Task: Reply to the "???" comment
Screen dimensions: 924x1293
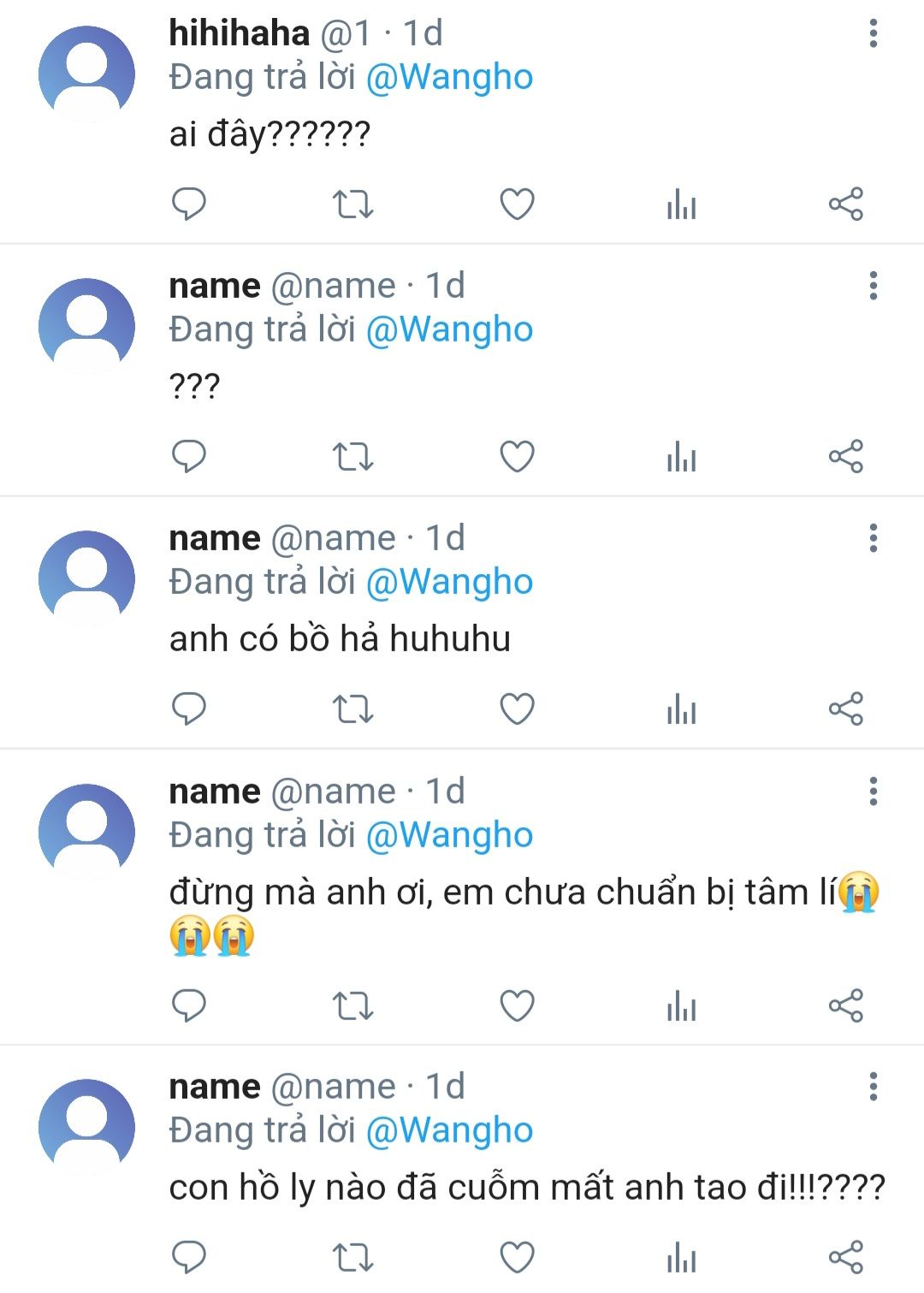Action: (x=189, y=457)
